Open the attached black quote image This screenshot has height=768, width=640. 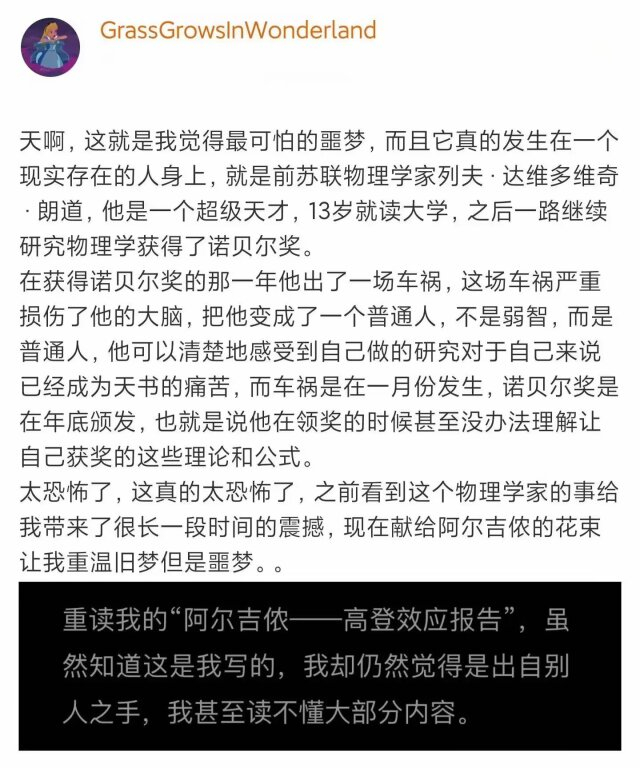pyautogui.click(x=320, y=665)
